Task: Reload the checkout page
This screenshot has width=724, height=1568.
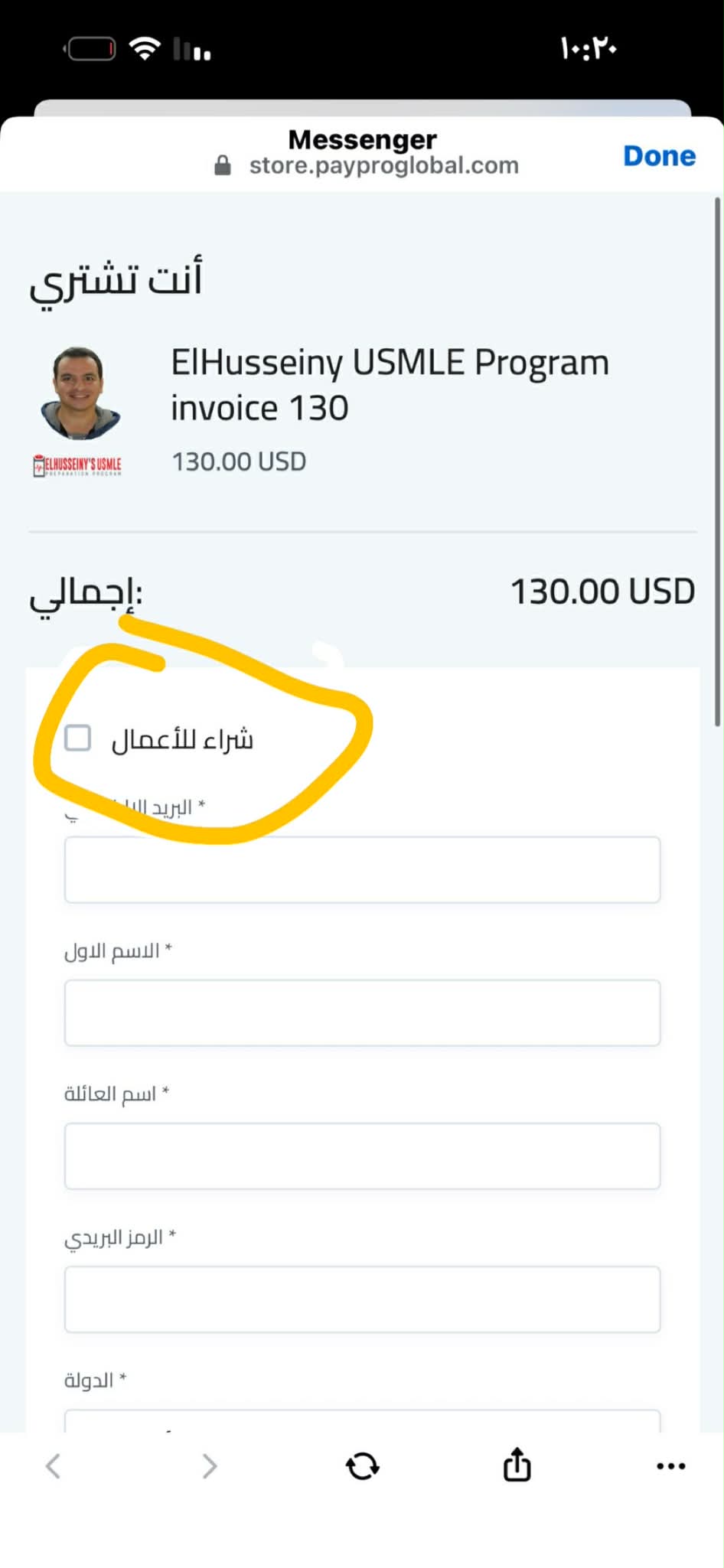Action: (363, 1466)
